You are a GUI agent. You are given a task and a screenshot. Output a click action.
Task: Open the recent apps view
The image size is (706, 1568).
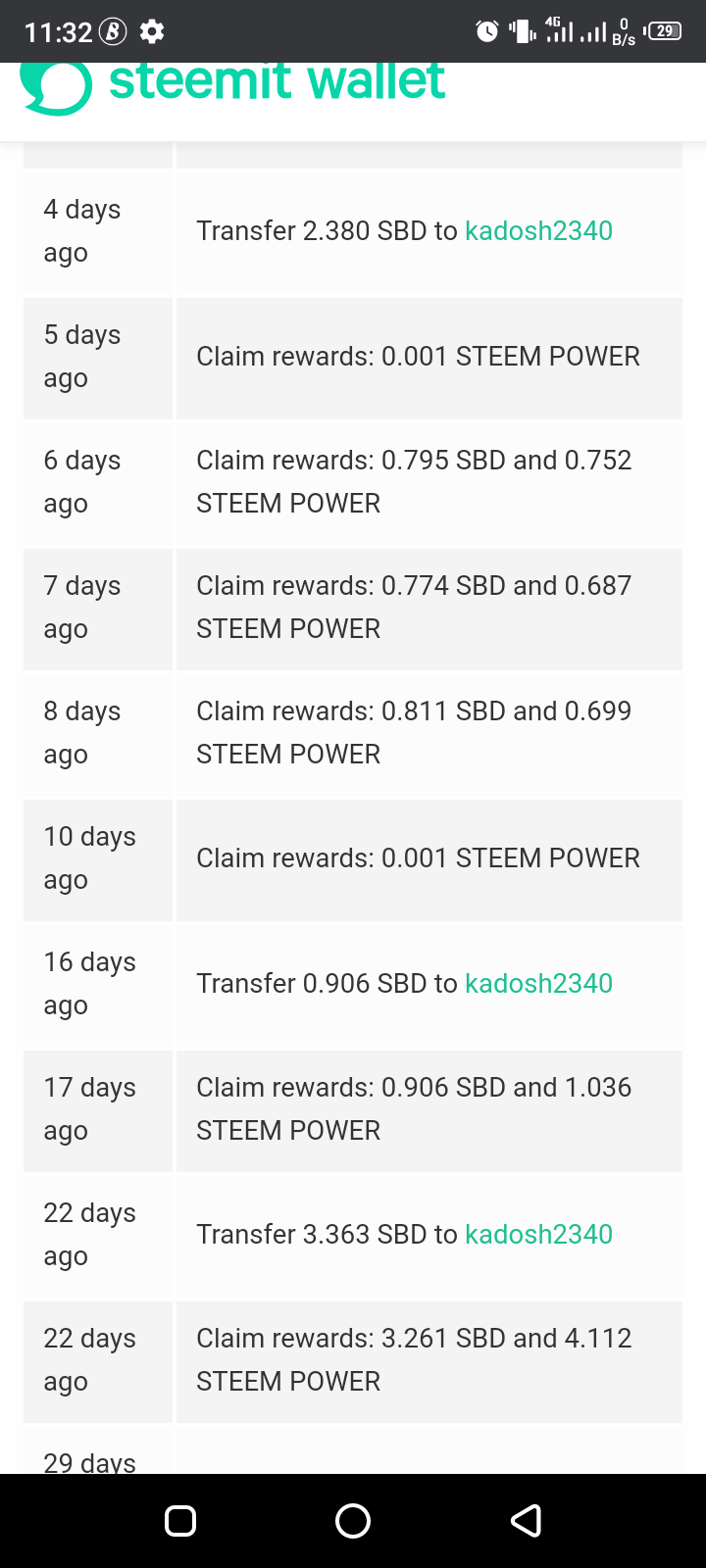[180, 1521]
